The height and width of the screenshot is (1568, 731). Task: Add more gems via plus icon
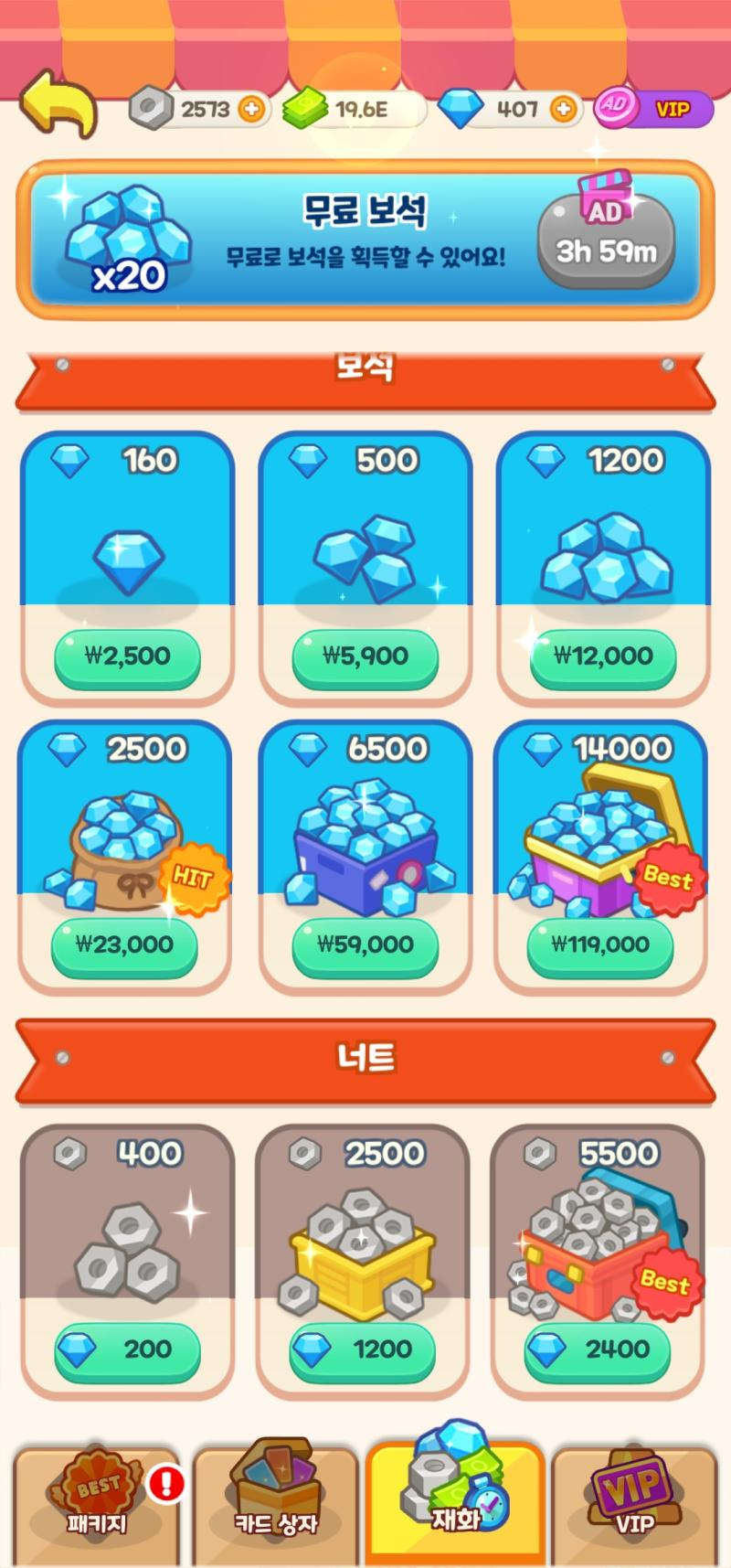click(x=564, y=109)
